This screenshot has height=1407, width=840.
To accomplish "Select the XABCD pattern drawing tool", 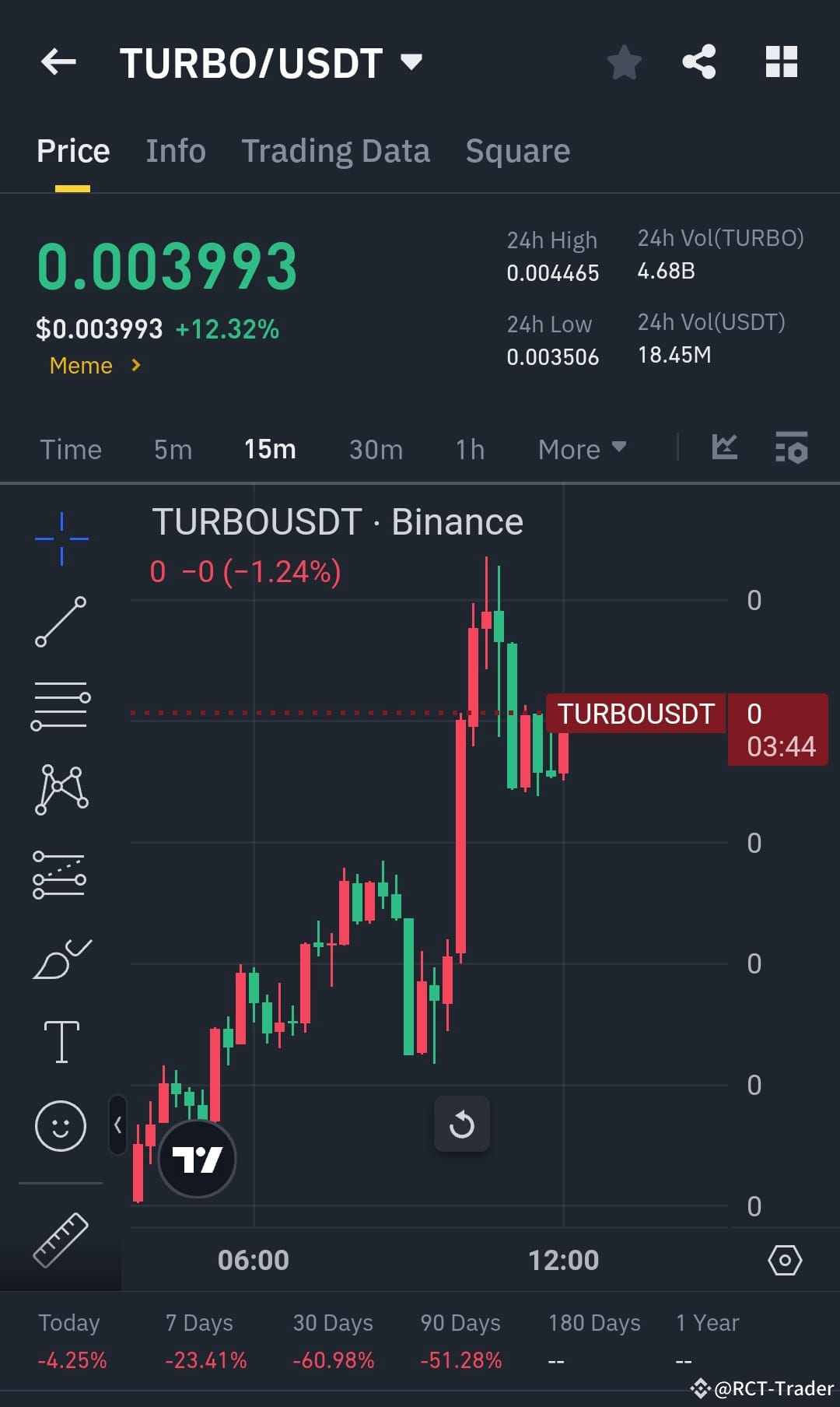I will click(x=61, y=790).
